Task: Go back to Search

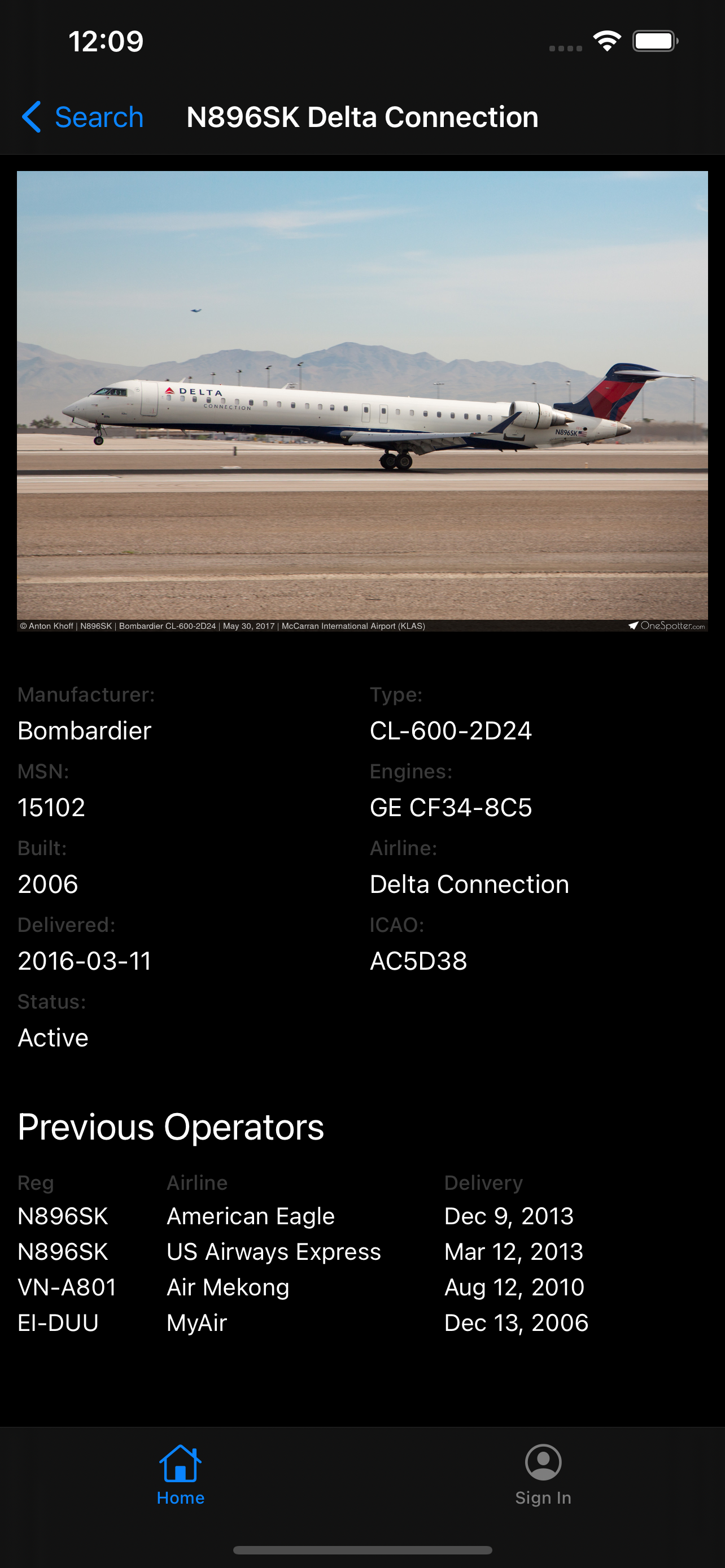Action: point(83,117)
